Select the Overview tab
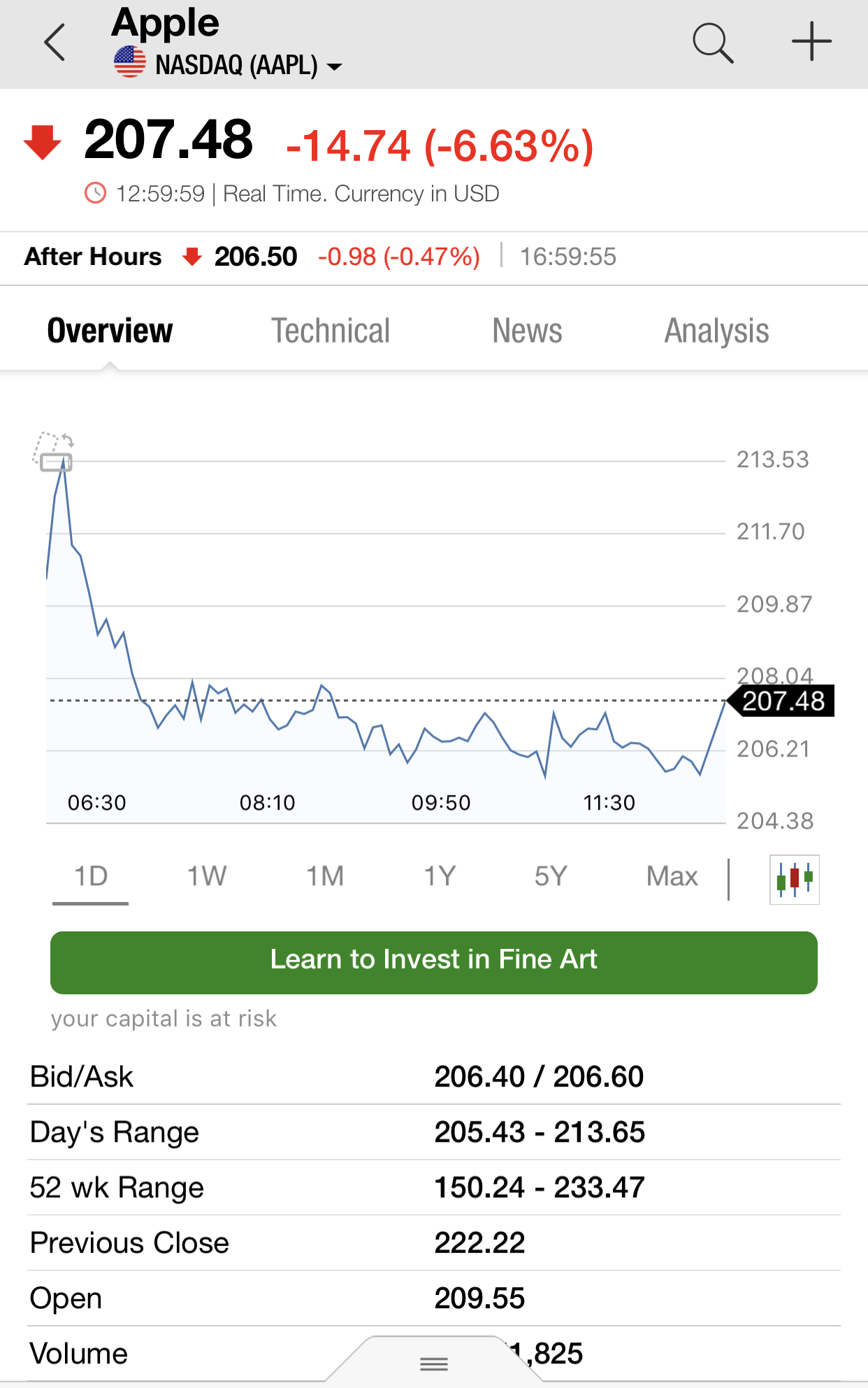 [110, 331]
